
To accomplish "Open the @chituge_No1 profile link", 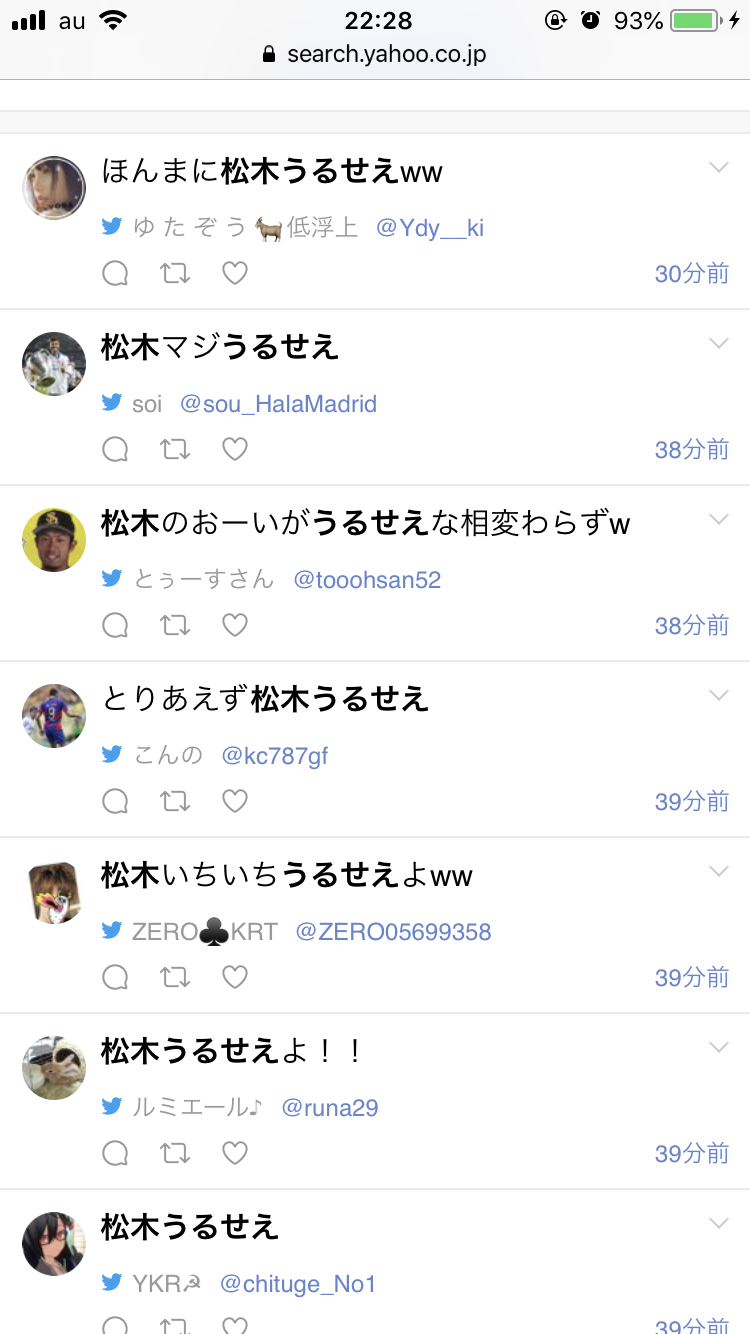I will pos(298,1284).
